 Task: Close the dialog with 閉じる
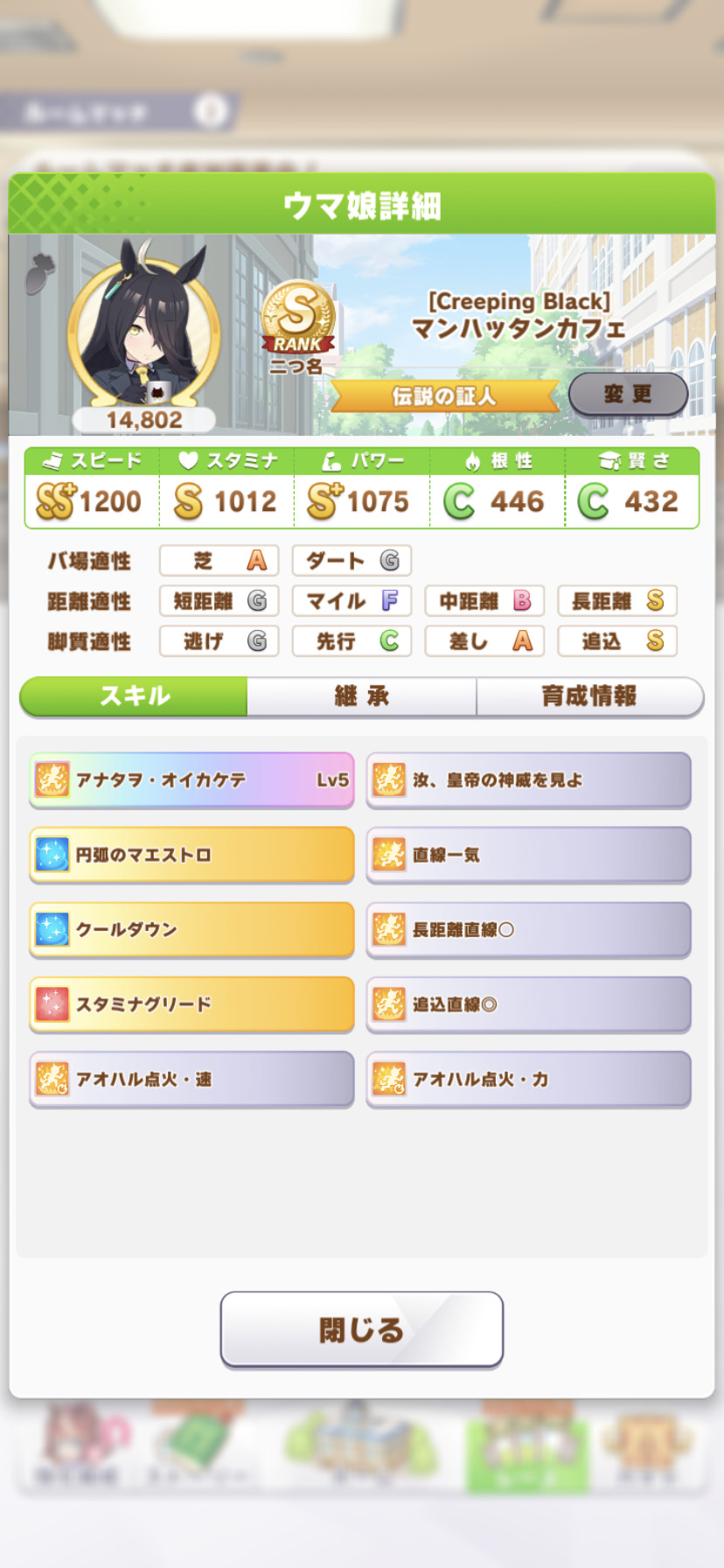pos(361,1329)
